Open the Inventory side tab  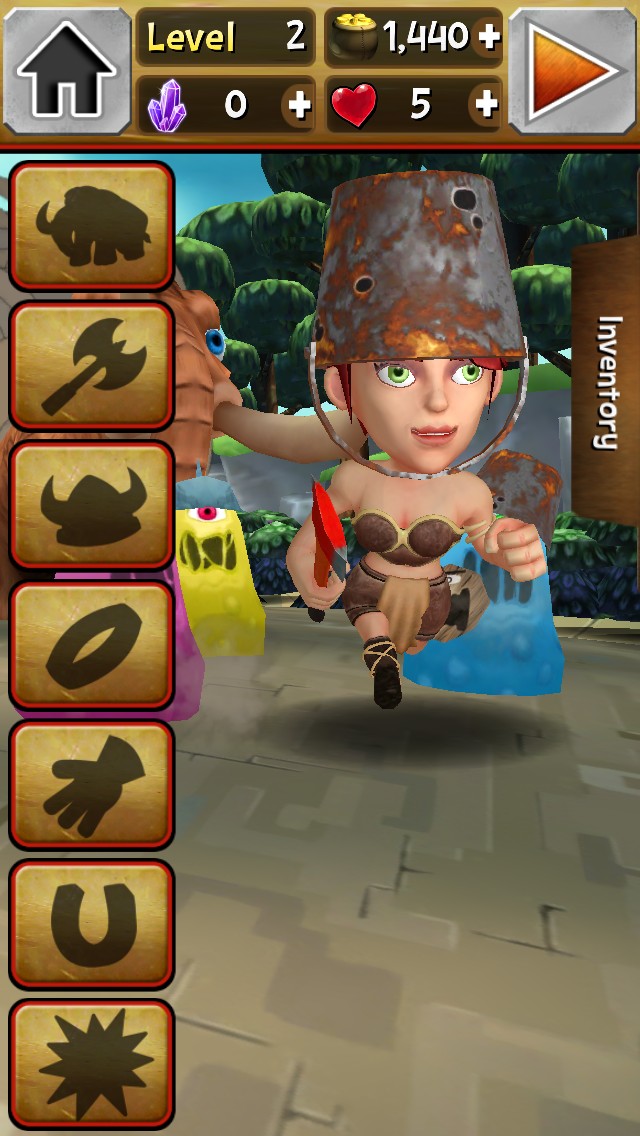[x=607, y=382]
